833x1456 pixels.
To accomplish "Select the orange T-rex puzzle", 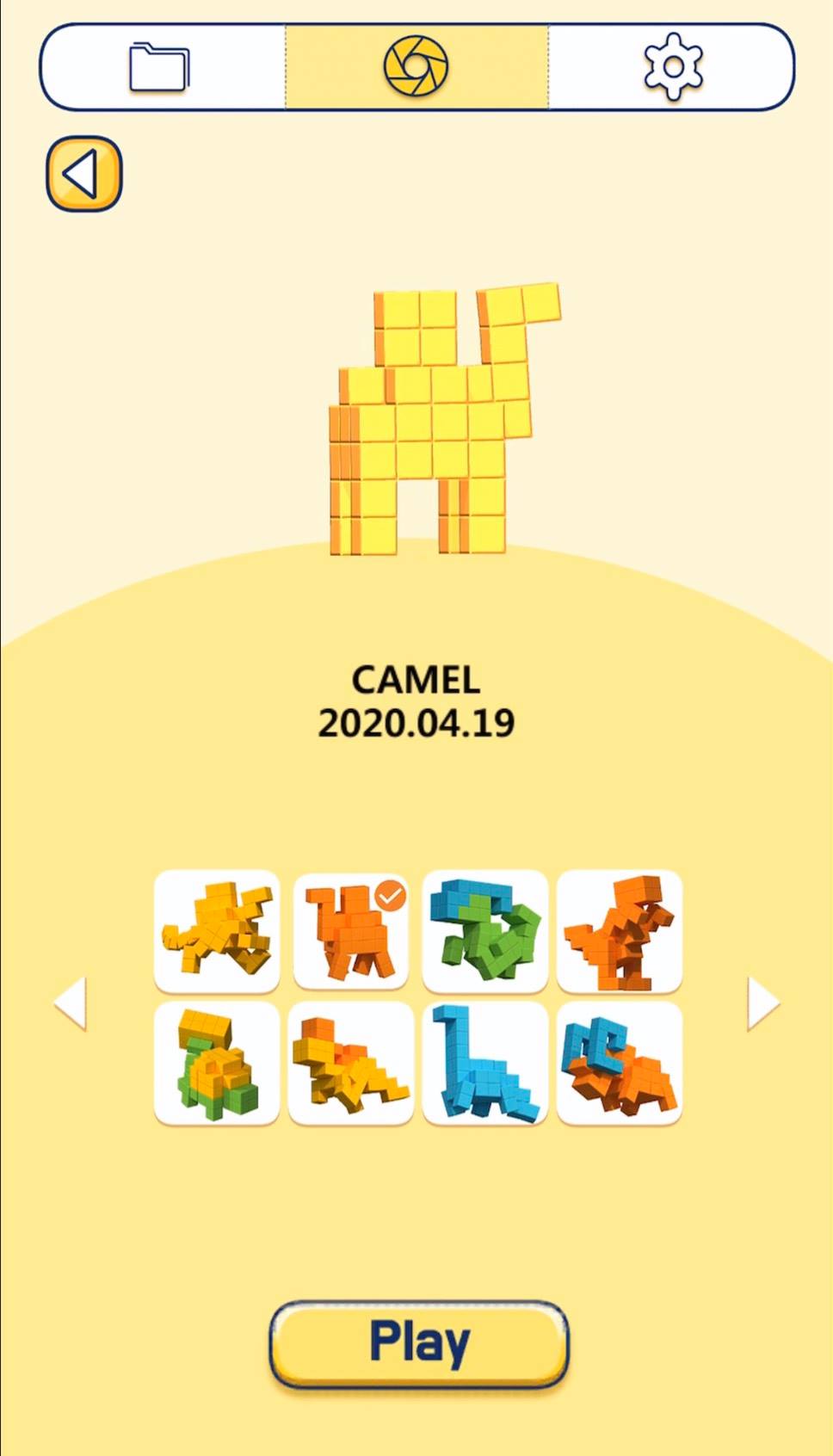I will point(620,930).
